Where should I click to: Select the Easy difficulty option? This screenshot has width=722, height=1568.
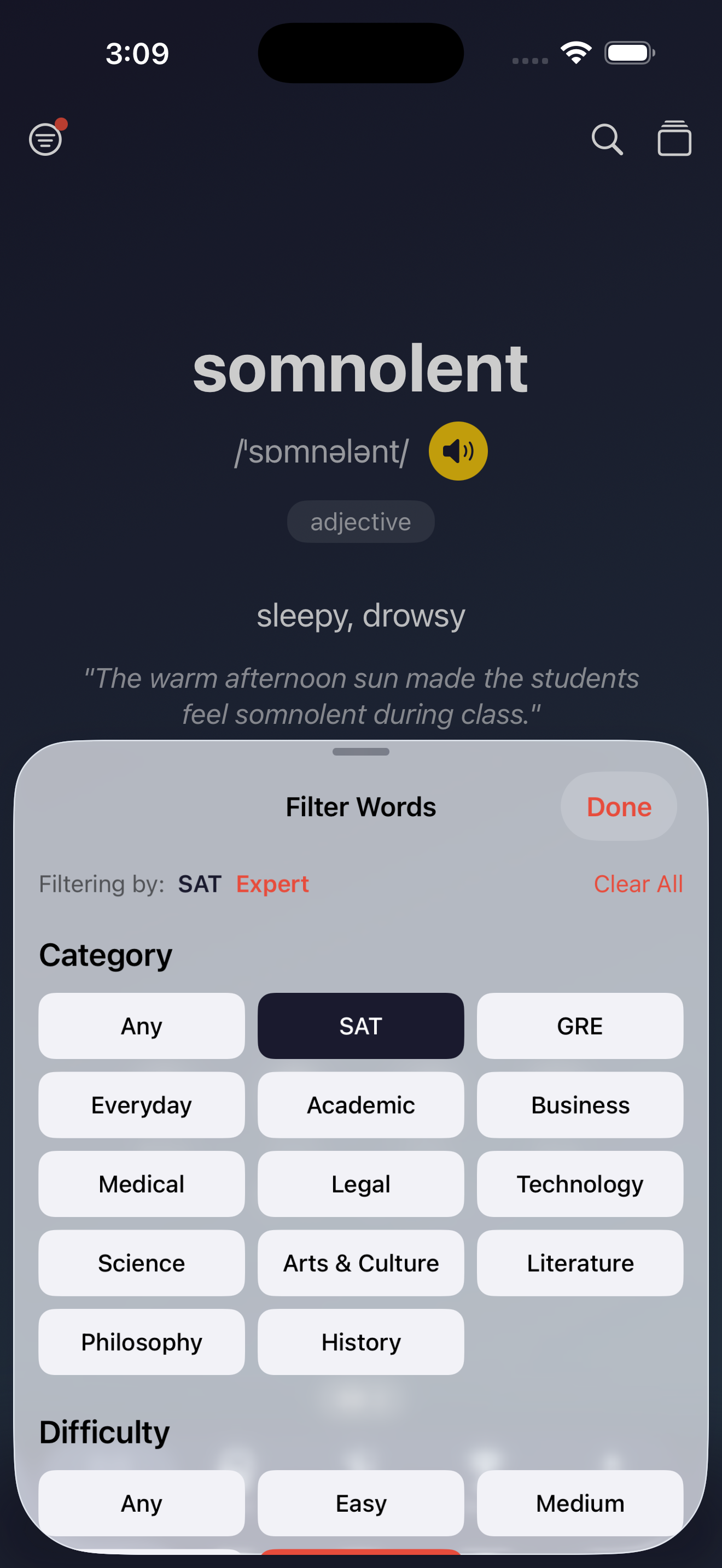pyautogui.click(x=360, y=1502)
